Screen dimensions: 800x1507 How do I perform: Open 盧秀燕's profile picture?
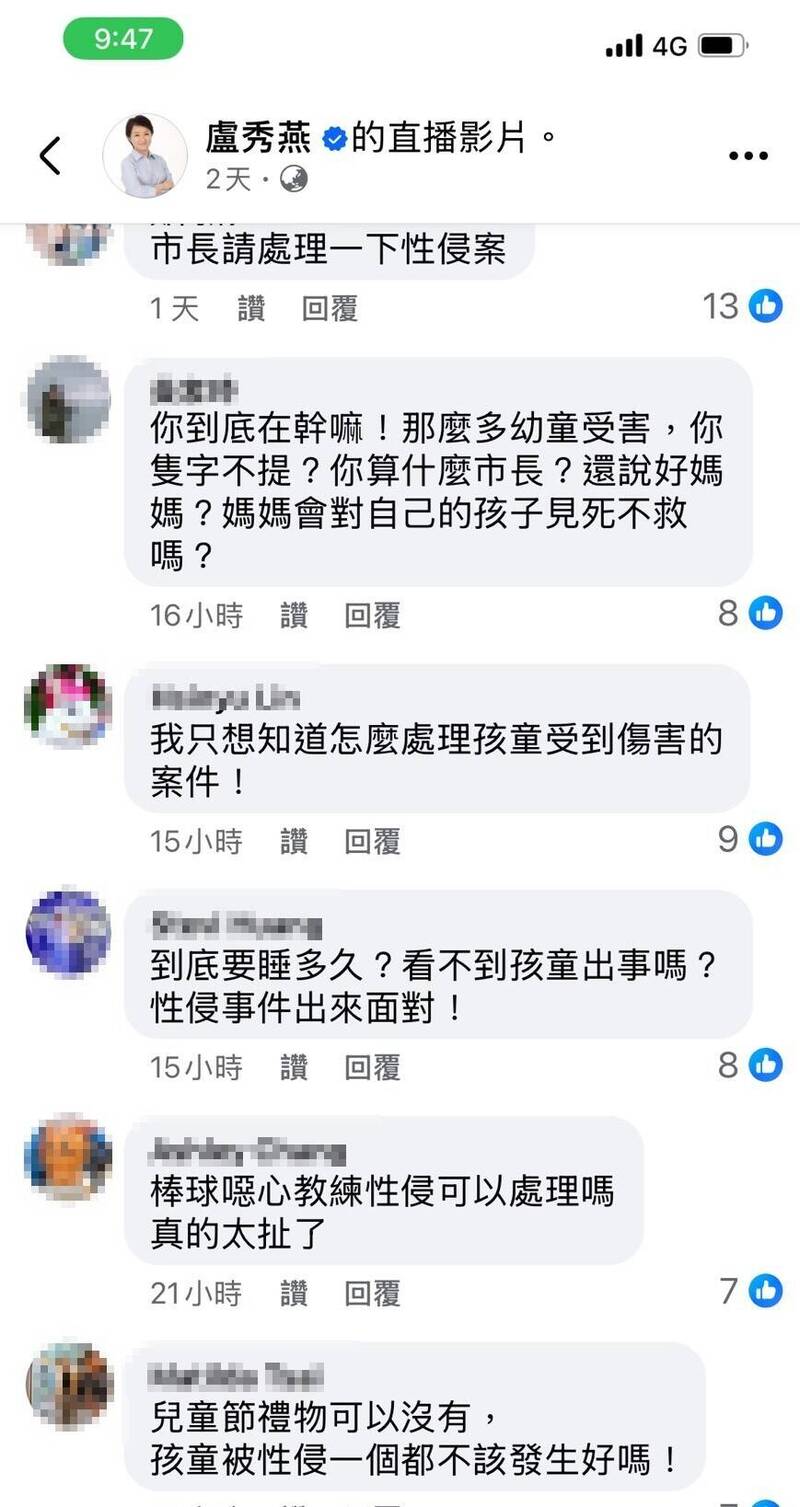tap(145, 157)
